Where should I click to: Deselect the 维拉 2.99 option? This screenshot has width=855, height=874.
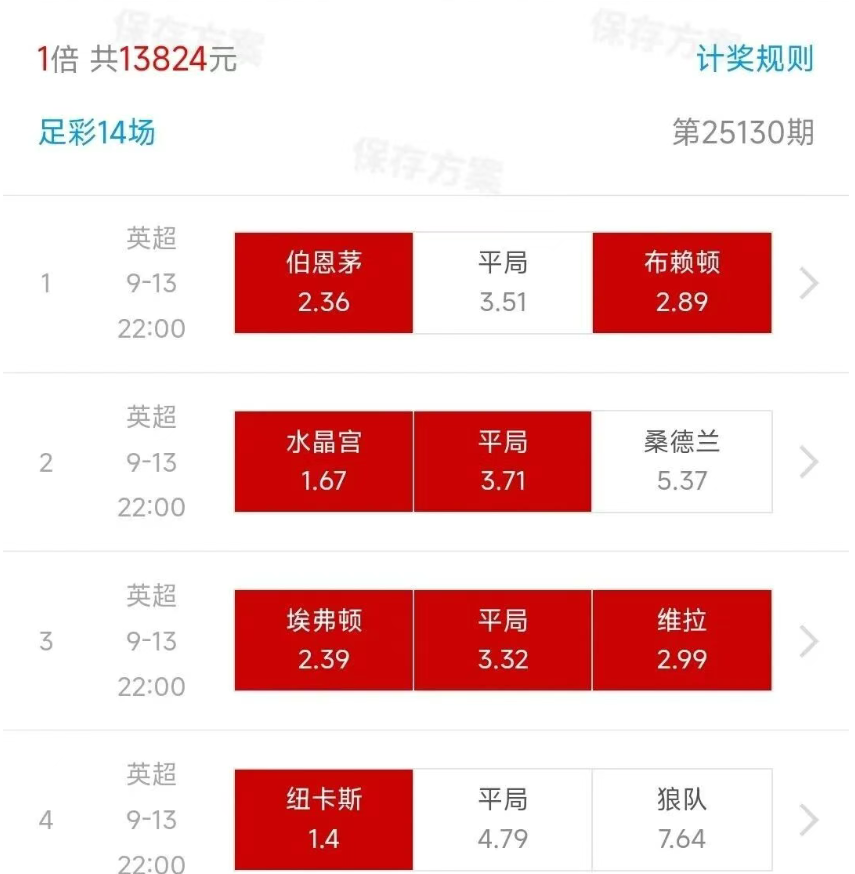(x=682, y=640)
